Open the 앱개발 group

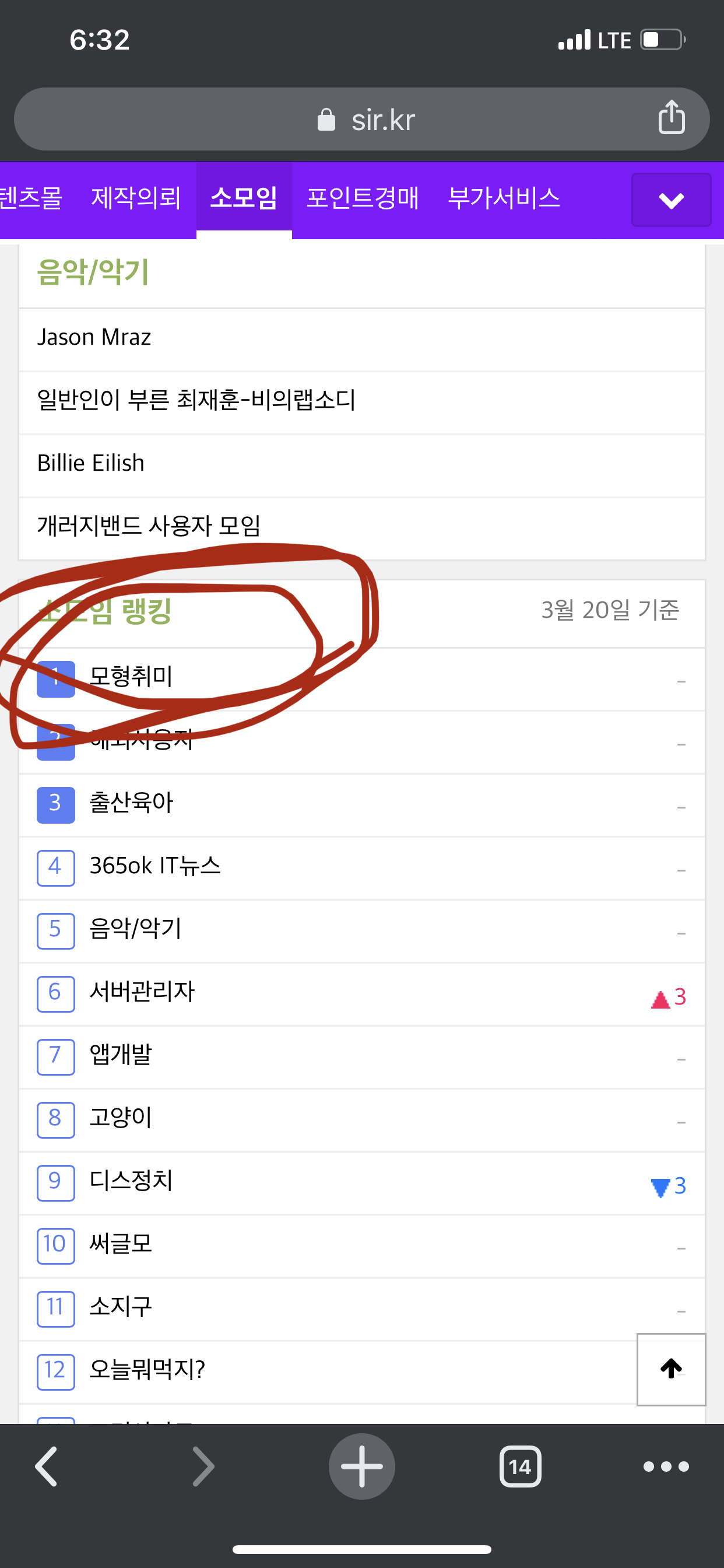[x=121, y=1055]
